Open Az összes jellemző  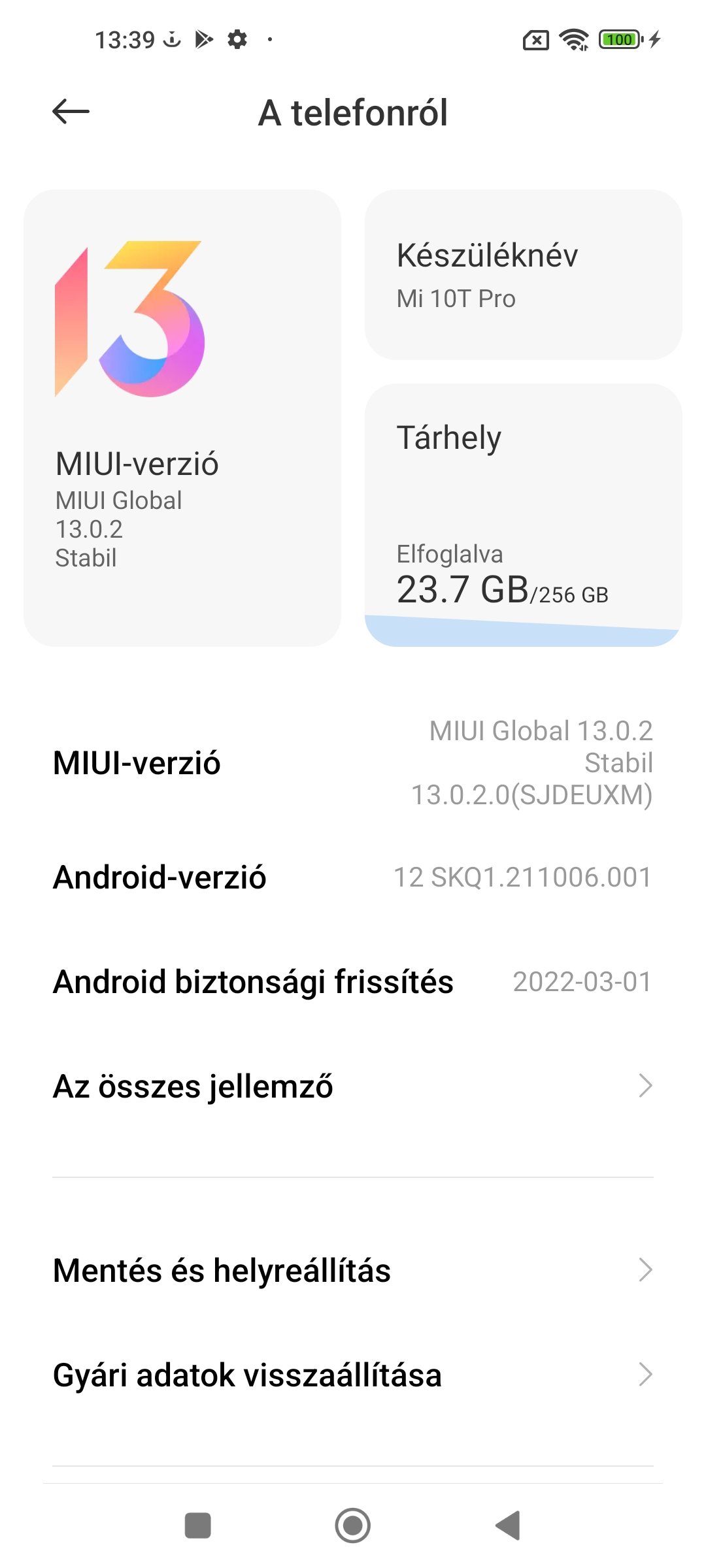tap(353, 1086)
